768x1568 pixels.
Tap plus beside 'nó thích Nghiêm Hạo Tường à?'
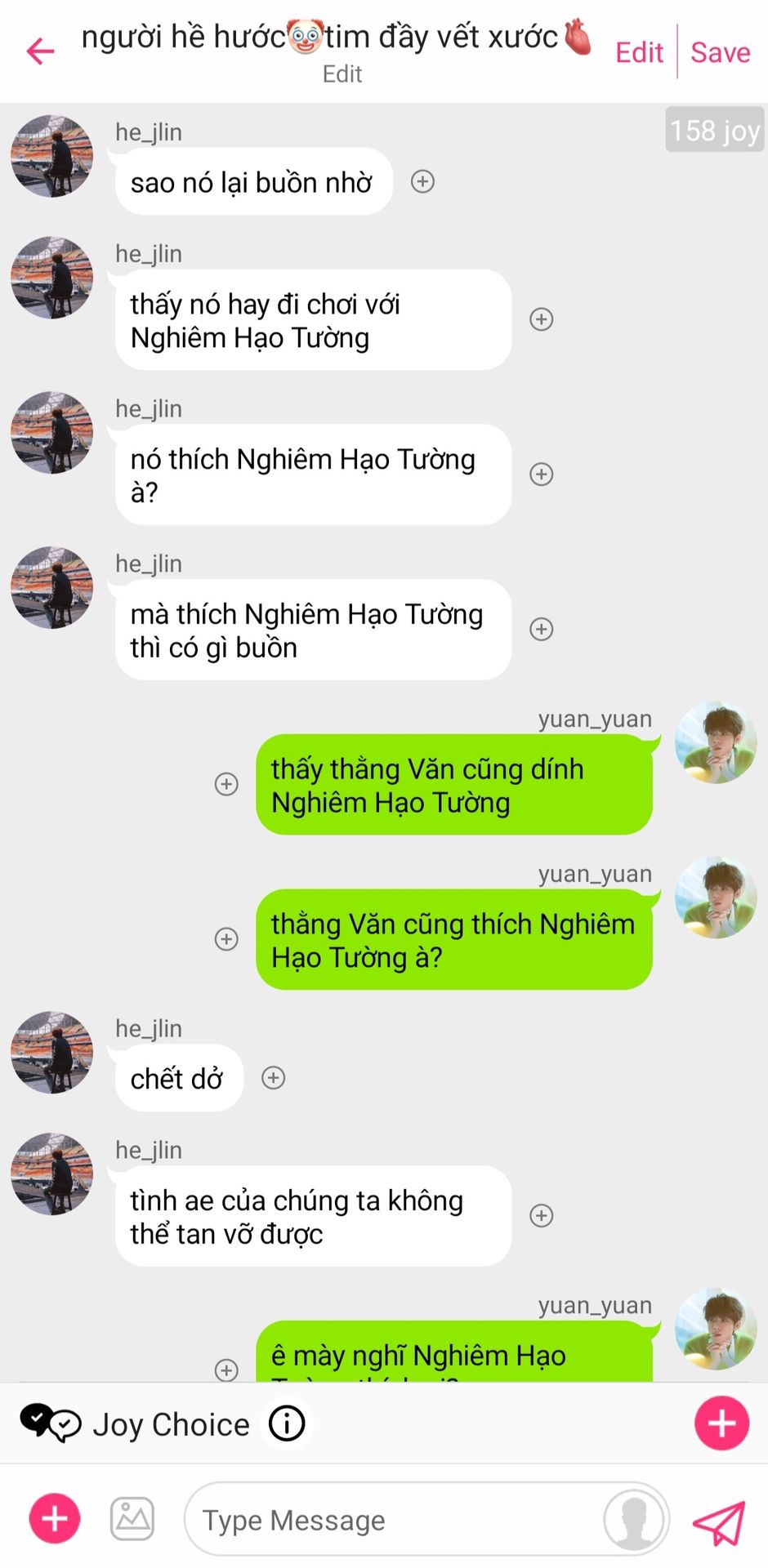coord(542,474)
